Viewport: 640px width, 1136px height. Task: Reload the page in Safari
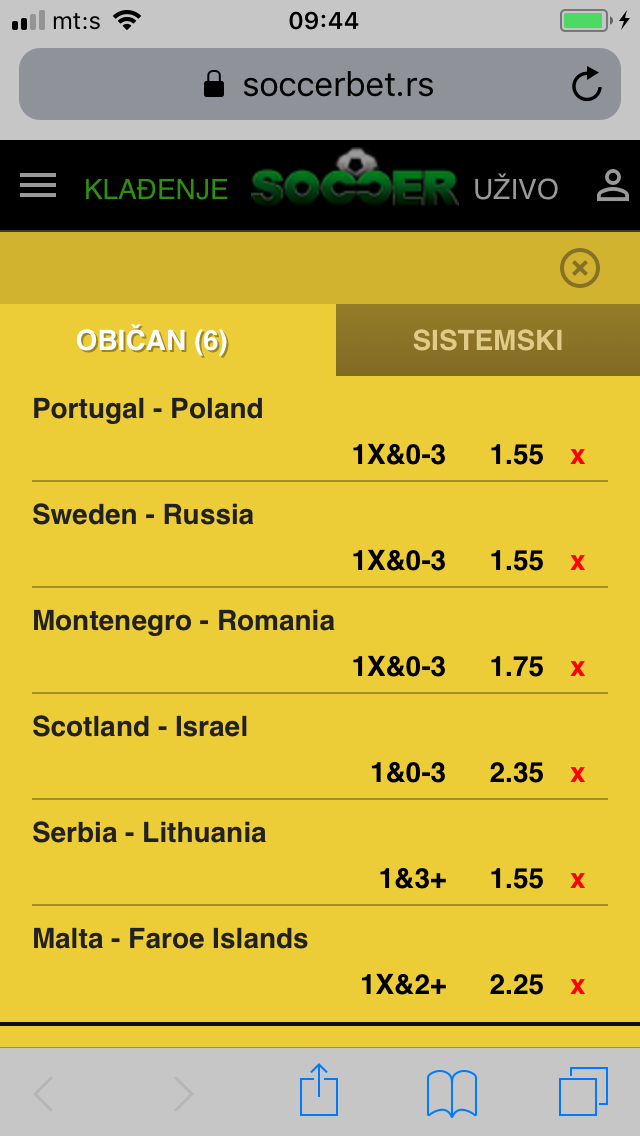[587, 85]
